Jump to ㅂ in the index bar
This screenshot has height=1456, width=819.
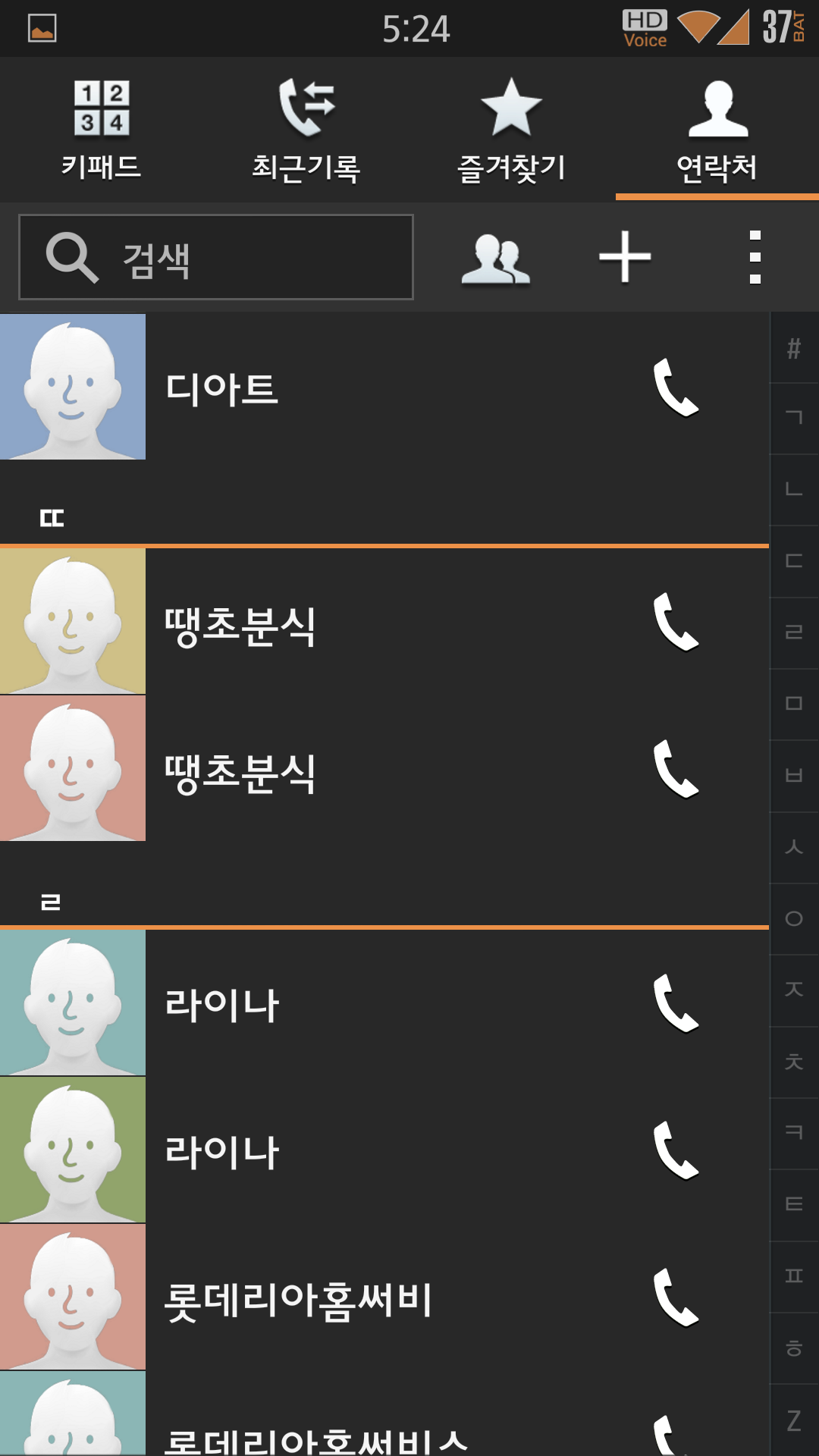(794, 776)
